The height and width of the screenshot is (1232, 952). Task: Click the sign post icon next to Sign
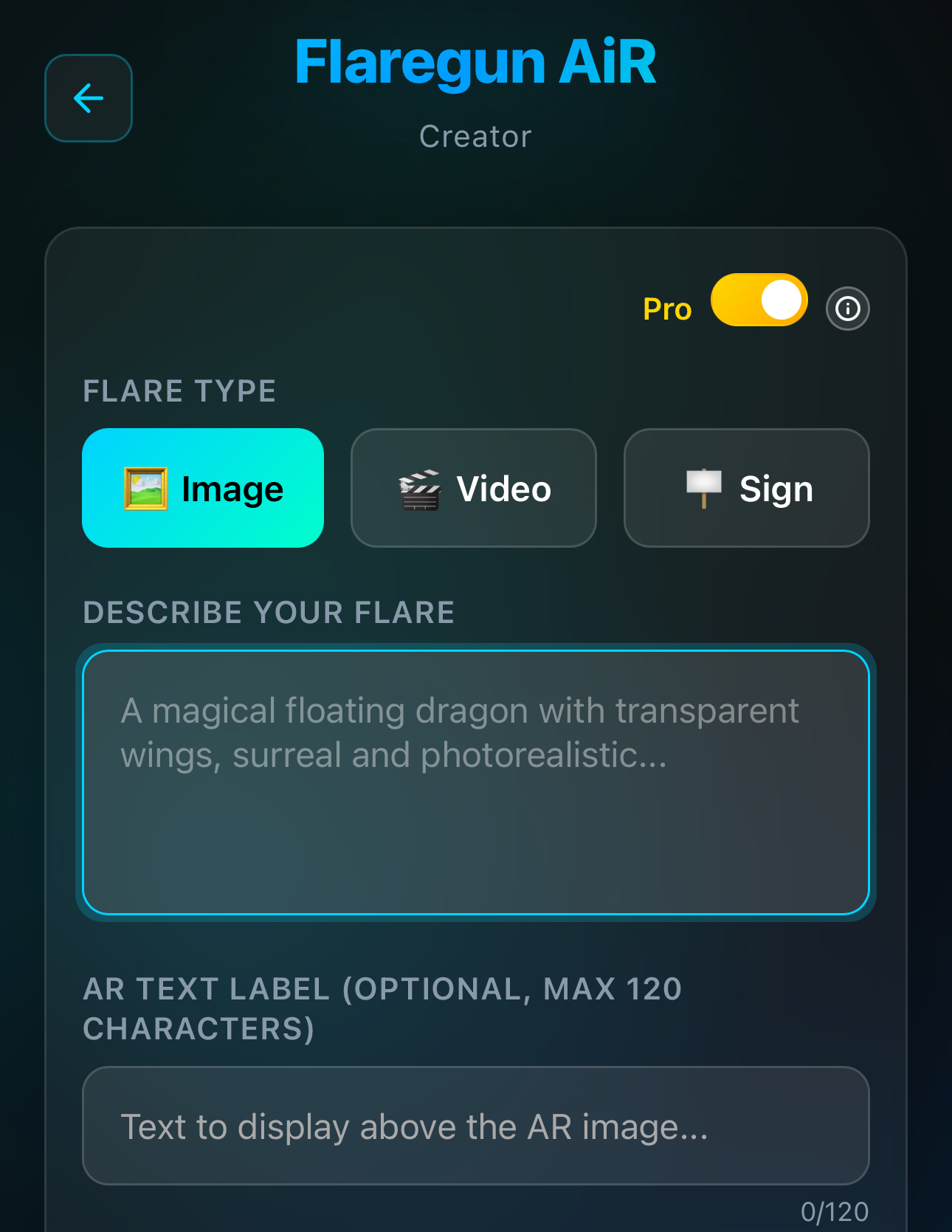pos(702,487)
